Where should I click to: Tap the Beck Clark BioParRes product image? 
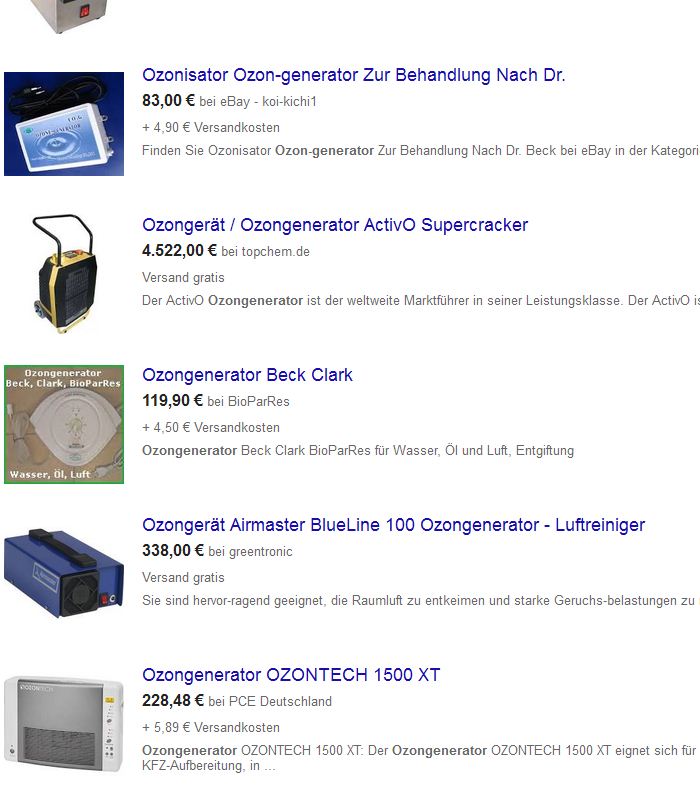[64, 424]
